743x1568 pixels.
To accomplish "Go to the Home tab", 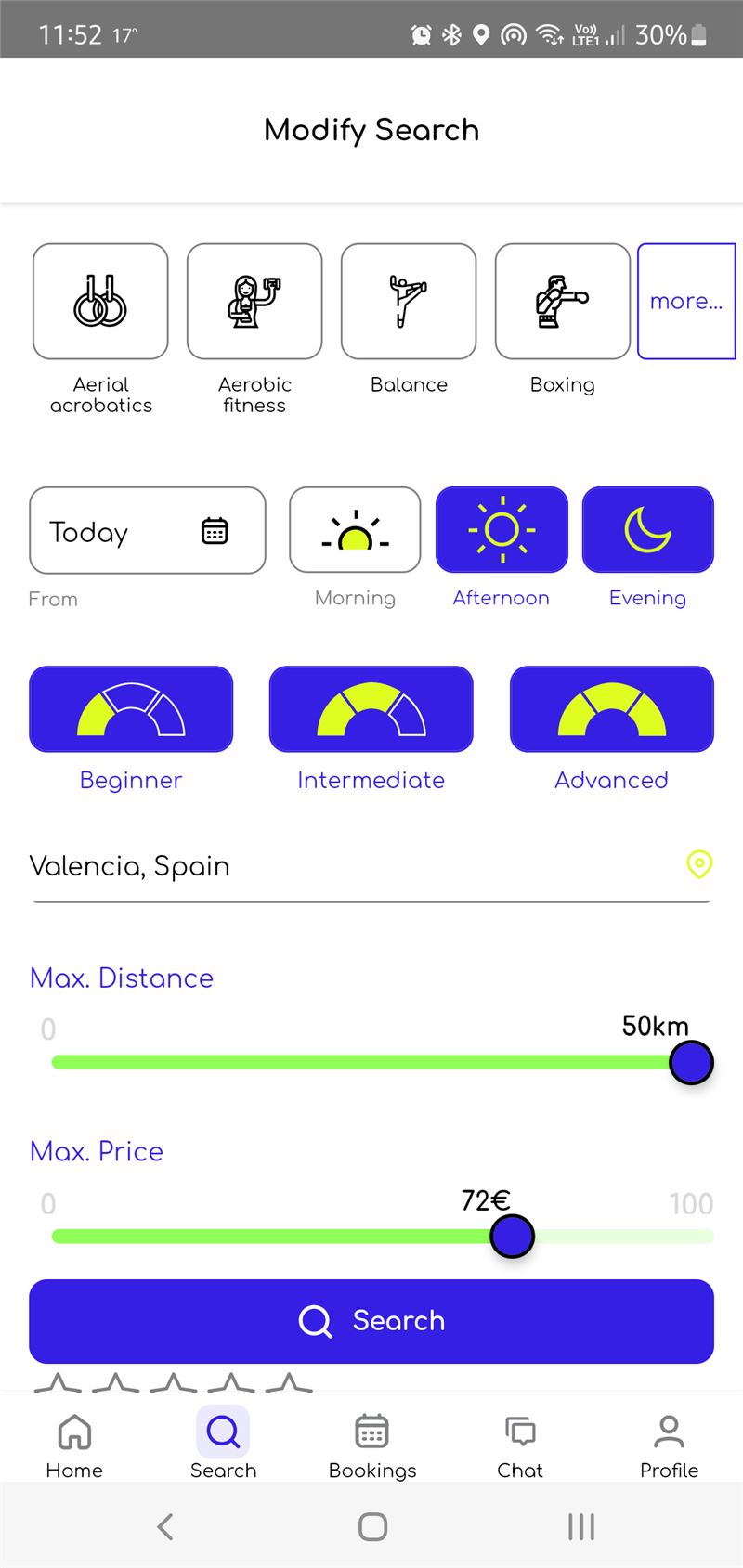I will pos(74,1445).
